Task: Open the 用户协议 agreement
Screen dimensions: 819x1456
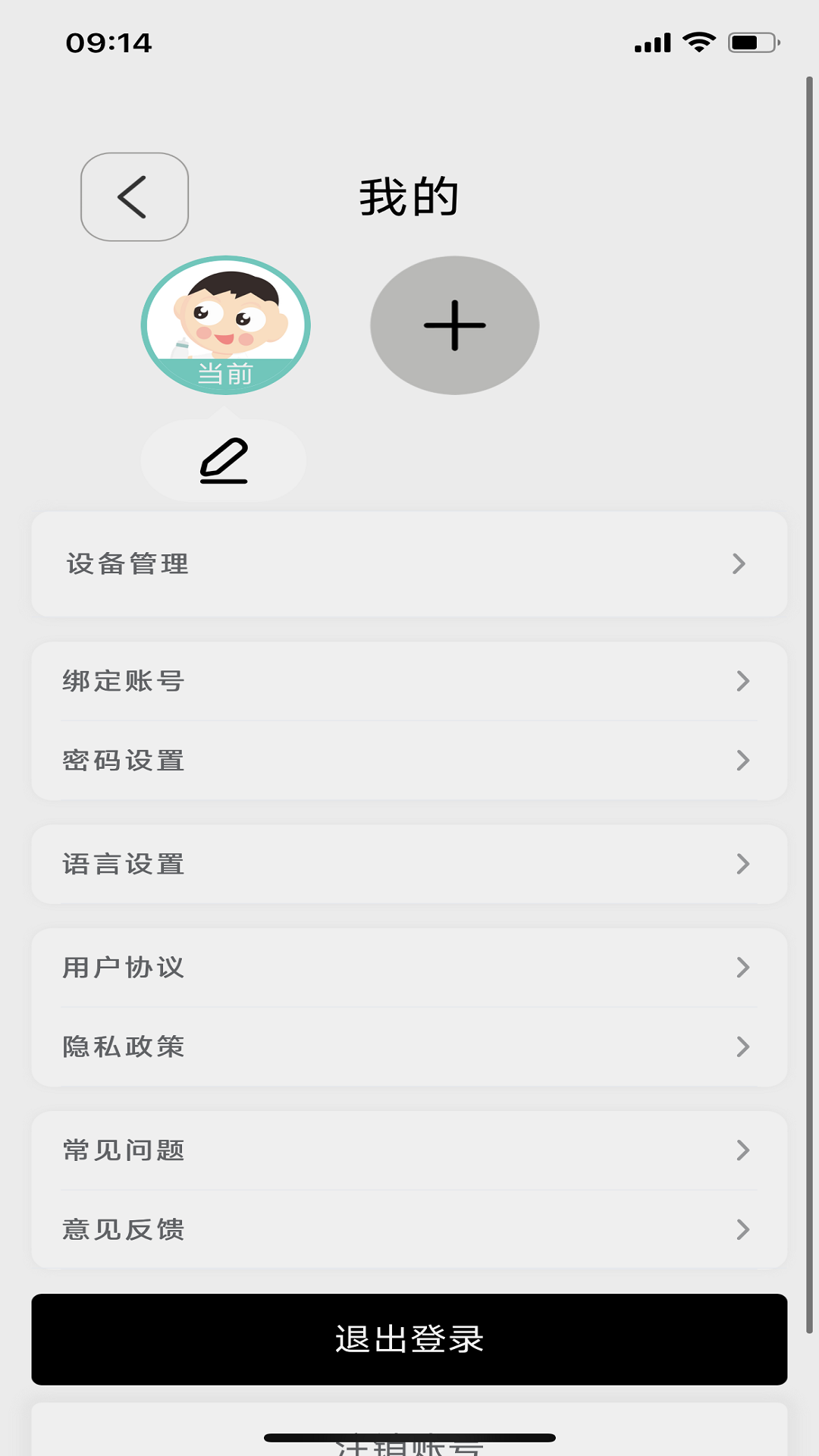Action: click(x=409, y=967)
